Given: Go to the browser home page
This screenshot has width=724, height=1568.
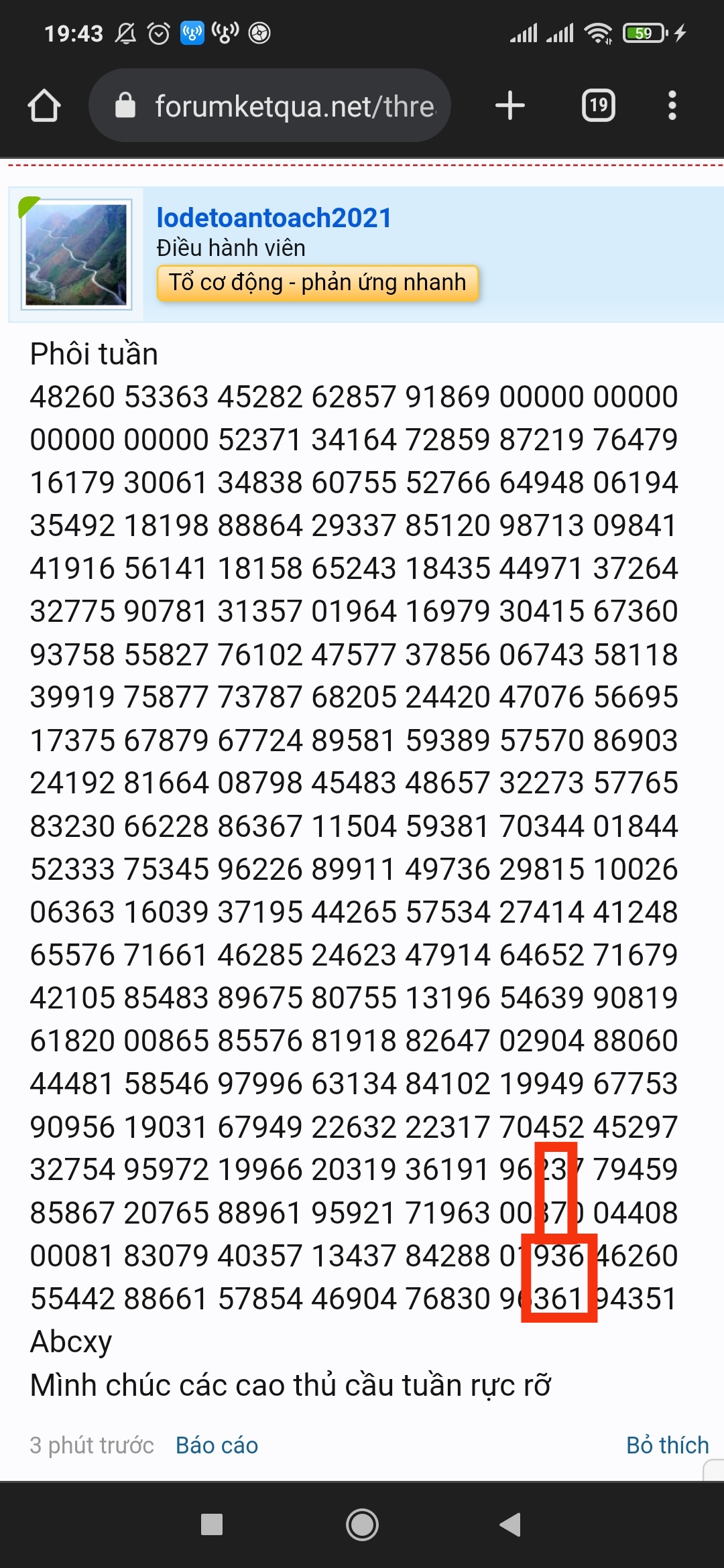Looking at the screenshot, I should pos(44,106).
